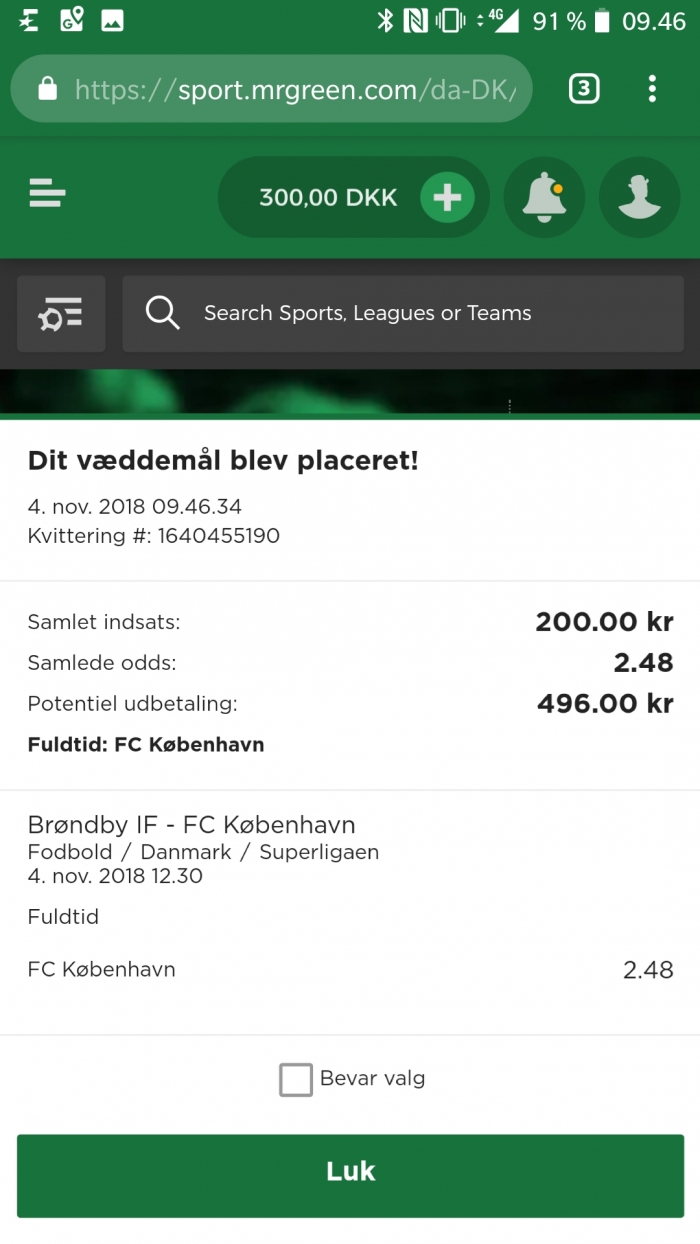Tap the green plus deposit button
The width and height of the screenshot is (700, 1244).
pyautogui.click(x=447, y=198)
